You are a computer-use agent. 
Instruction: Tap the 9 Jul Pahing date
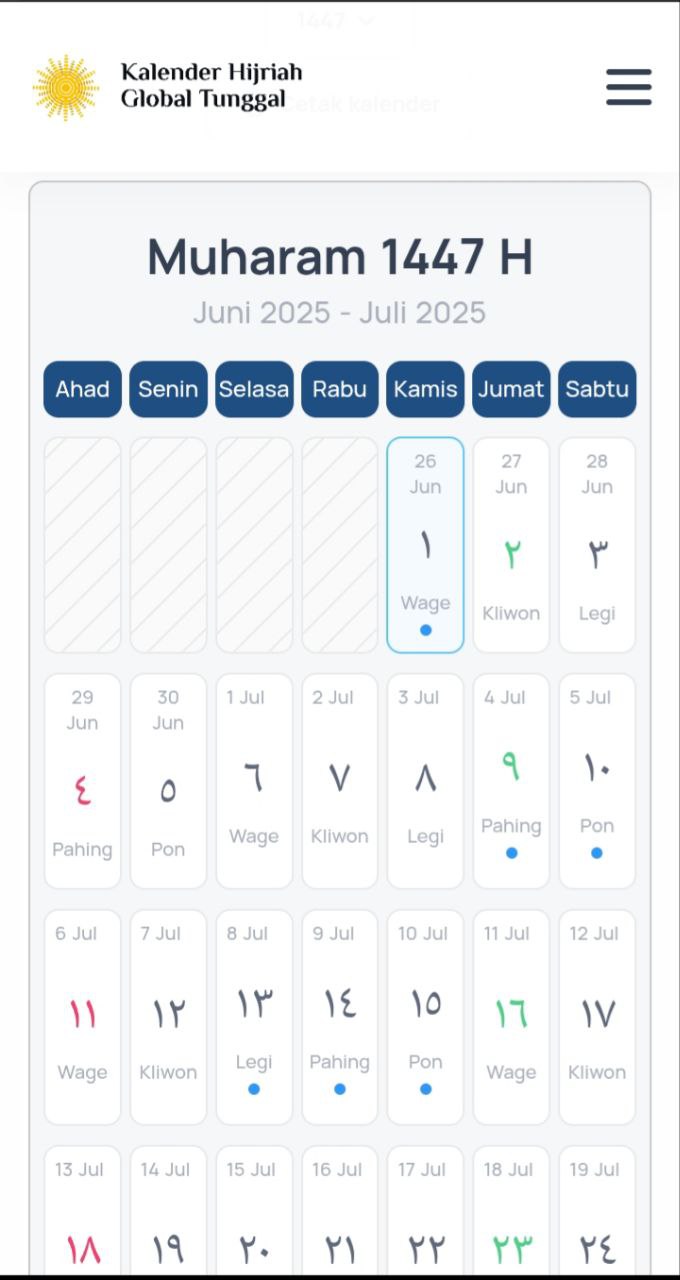tap(340, 1017)
